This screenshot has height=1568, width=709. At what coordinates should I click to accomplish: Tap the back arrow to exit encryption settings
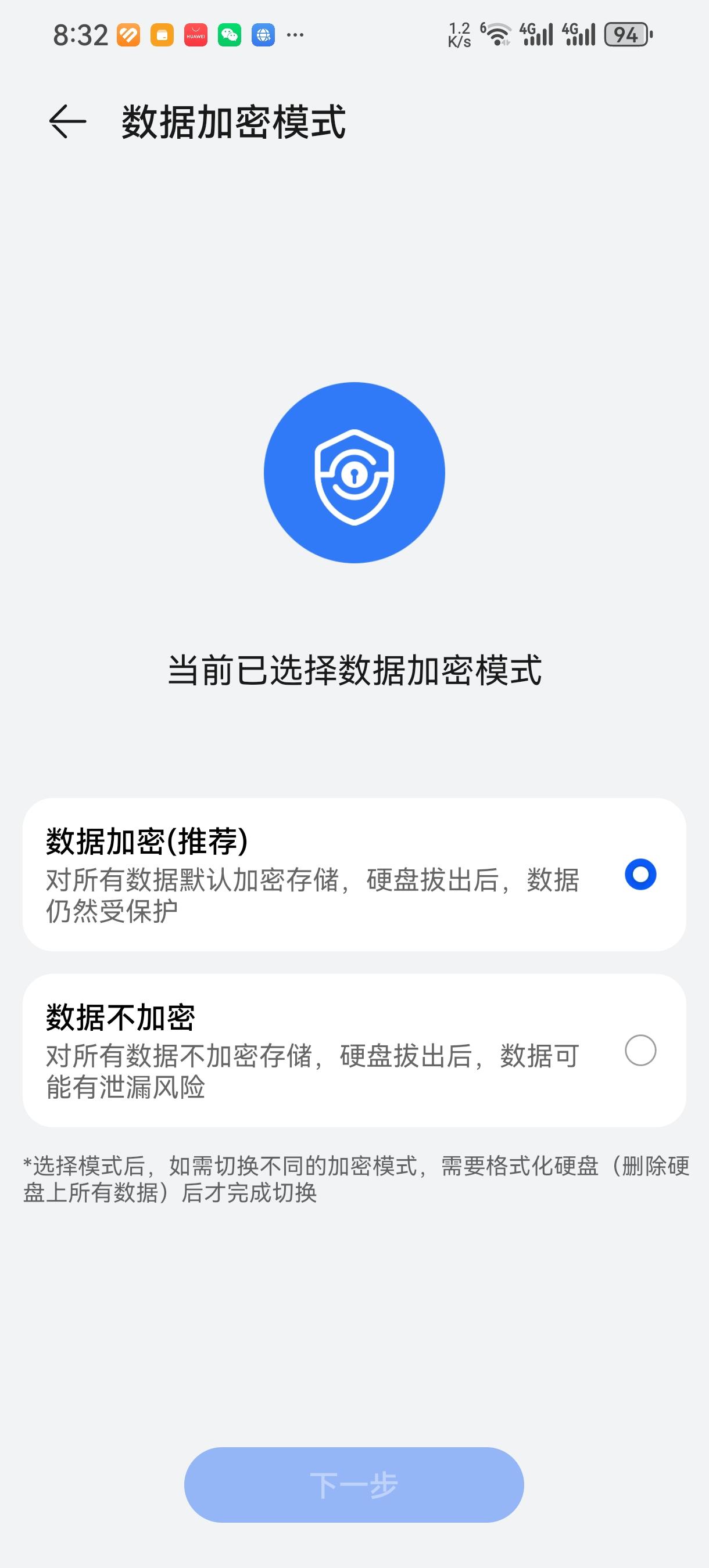tap(67, 122)
